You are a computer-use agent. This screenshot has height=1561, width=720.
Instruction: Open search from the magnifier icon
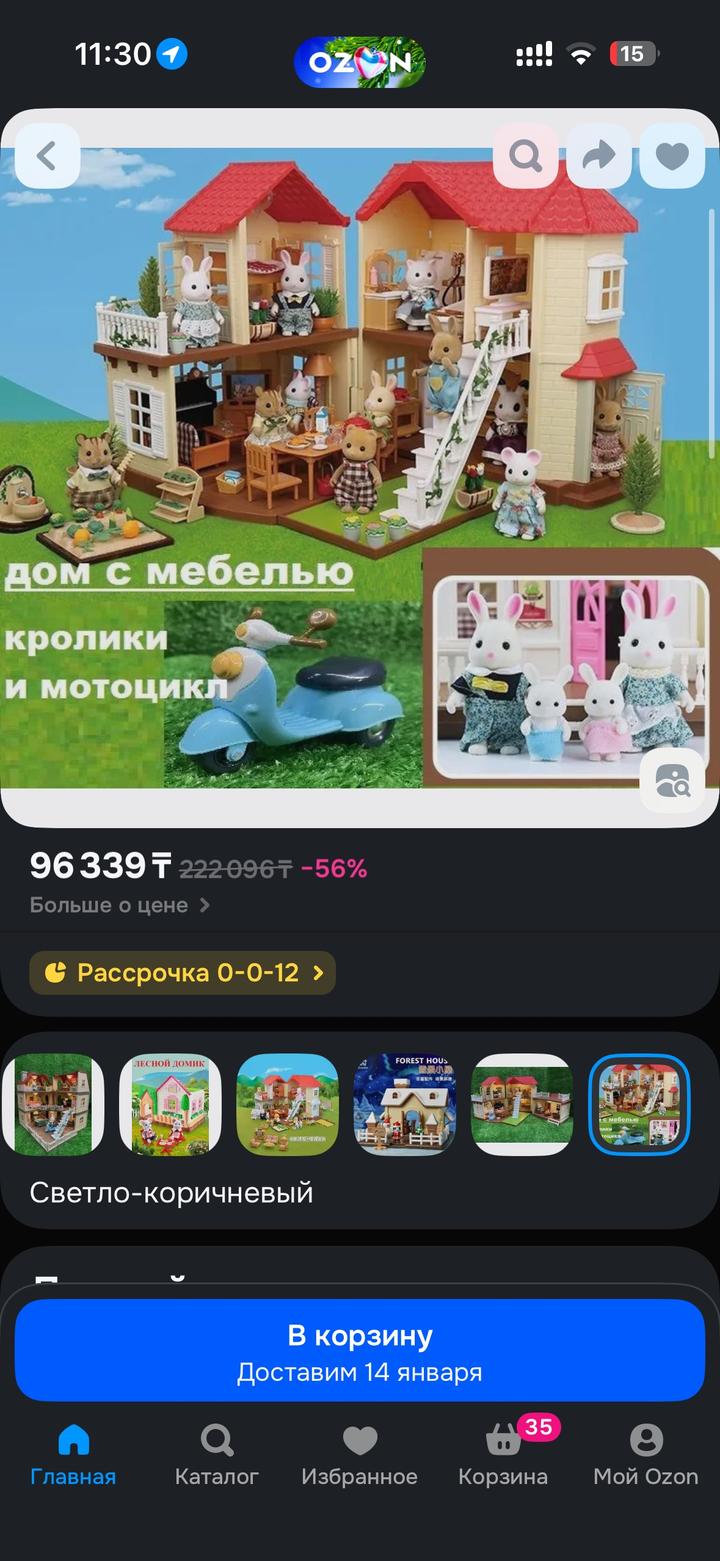(525, 156)
